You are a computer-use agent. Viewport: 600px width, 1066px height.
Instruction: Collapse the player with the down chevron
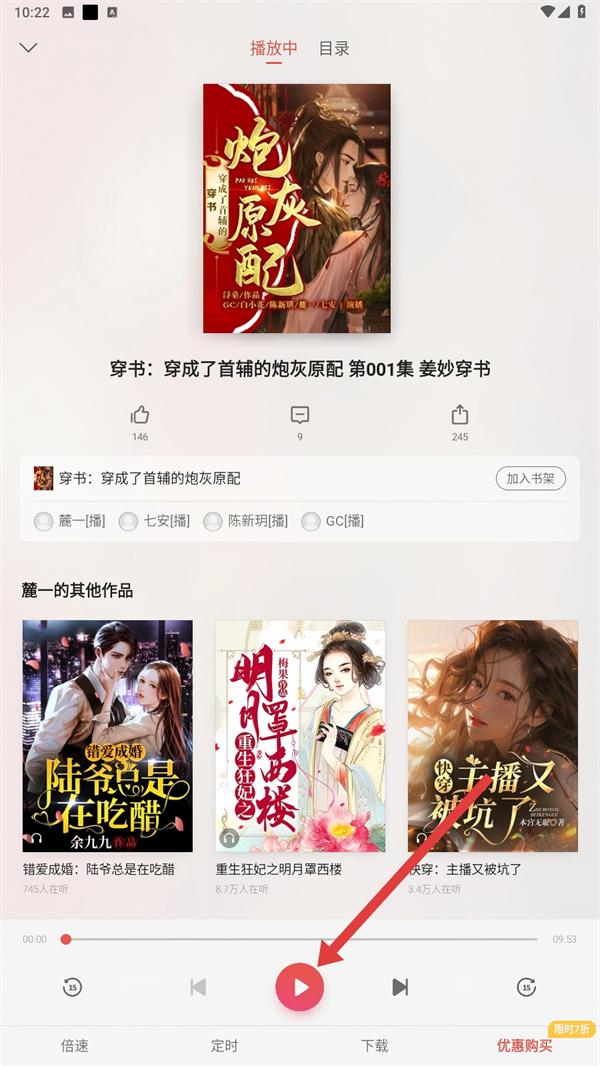coord(28,47)
